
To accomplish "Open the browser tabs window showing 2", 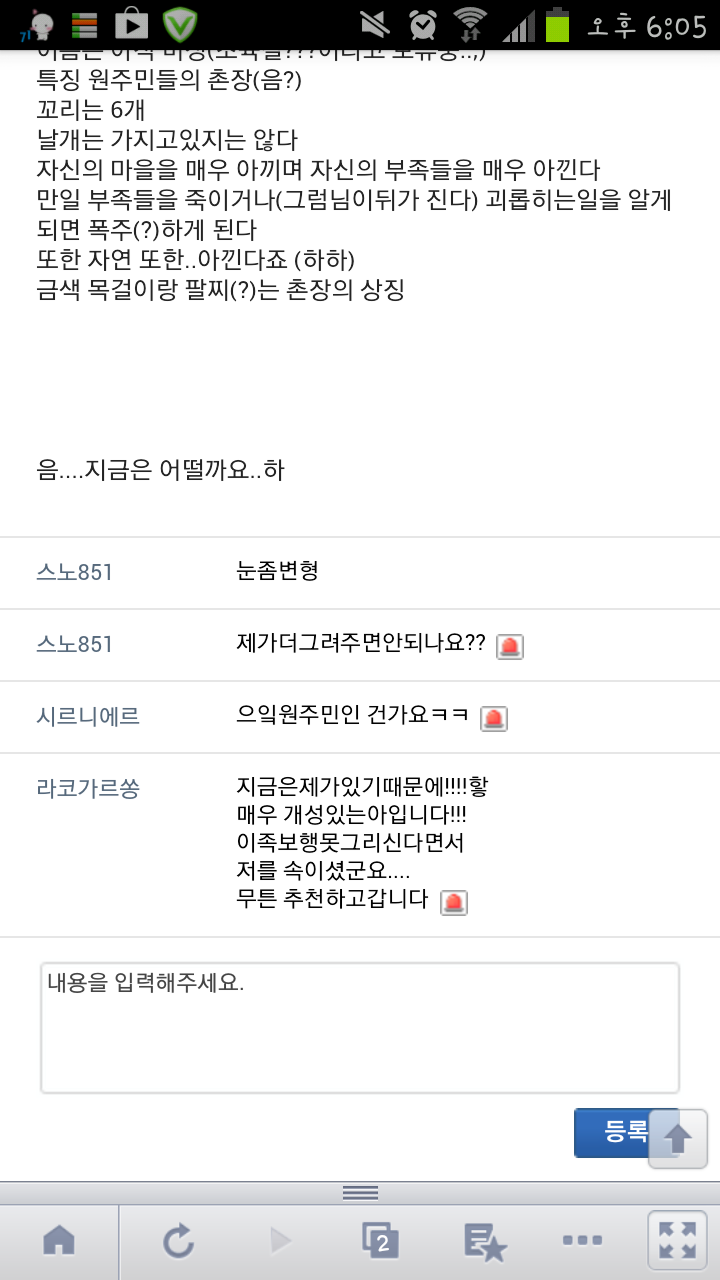I will tap(380, 1242).
